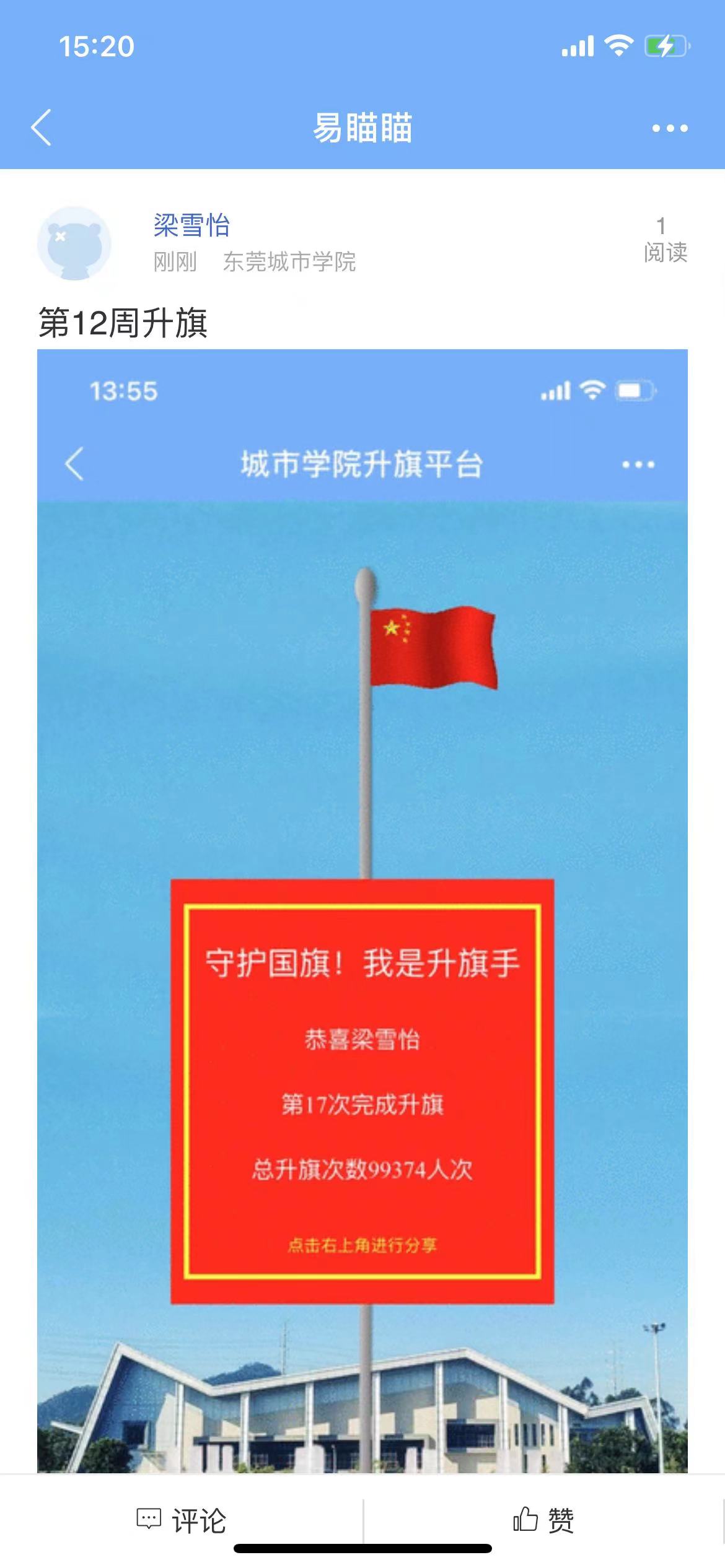Open the posted flag-raising screenshot image
The image size is (725, 1568).
pos(362,910)
